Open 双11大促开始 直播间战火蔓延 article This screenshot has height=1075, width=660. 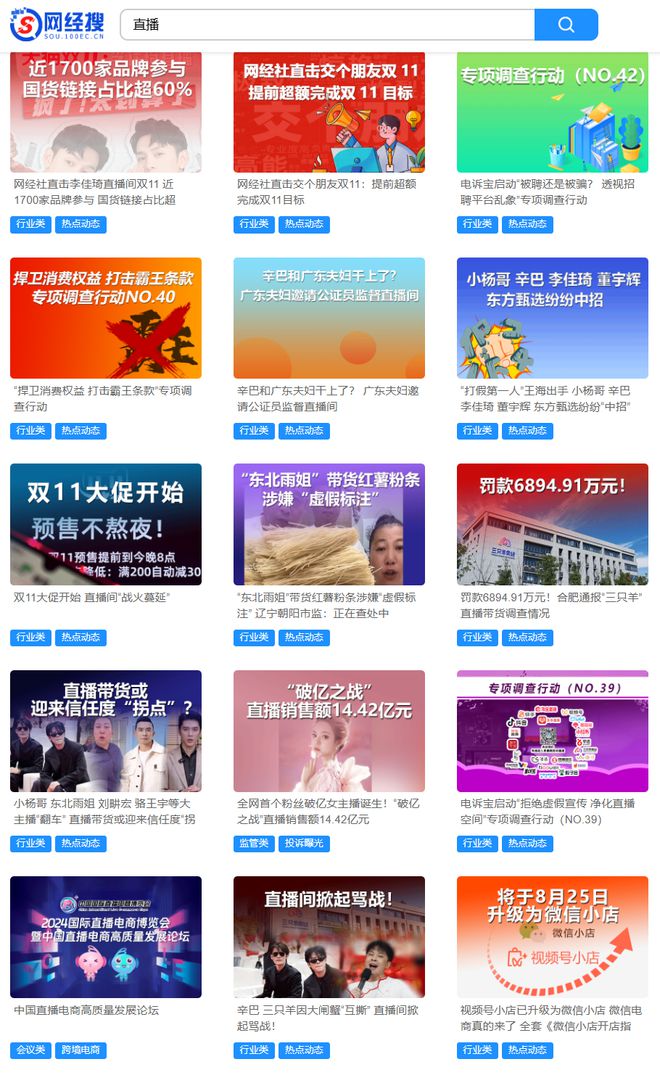105,524
